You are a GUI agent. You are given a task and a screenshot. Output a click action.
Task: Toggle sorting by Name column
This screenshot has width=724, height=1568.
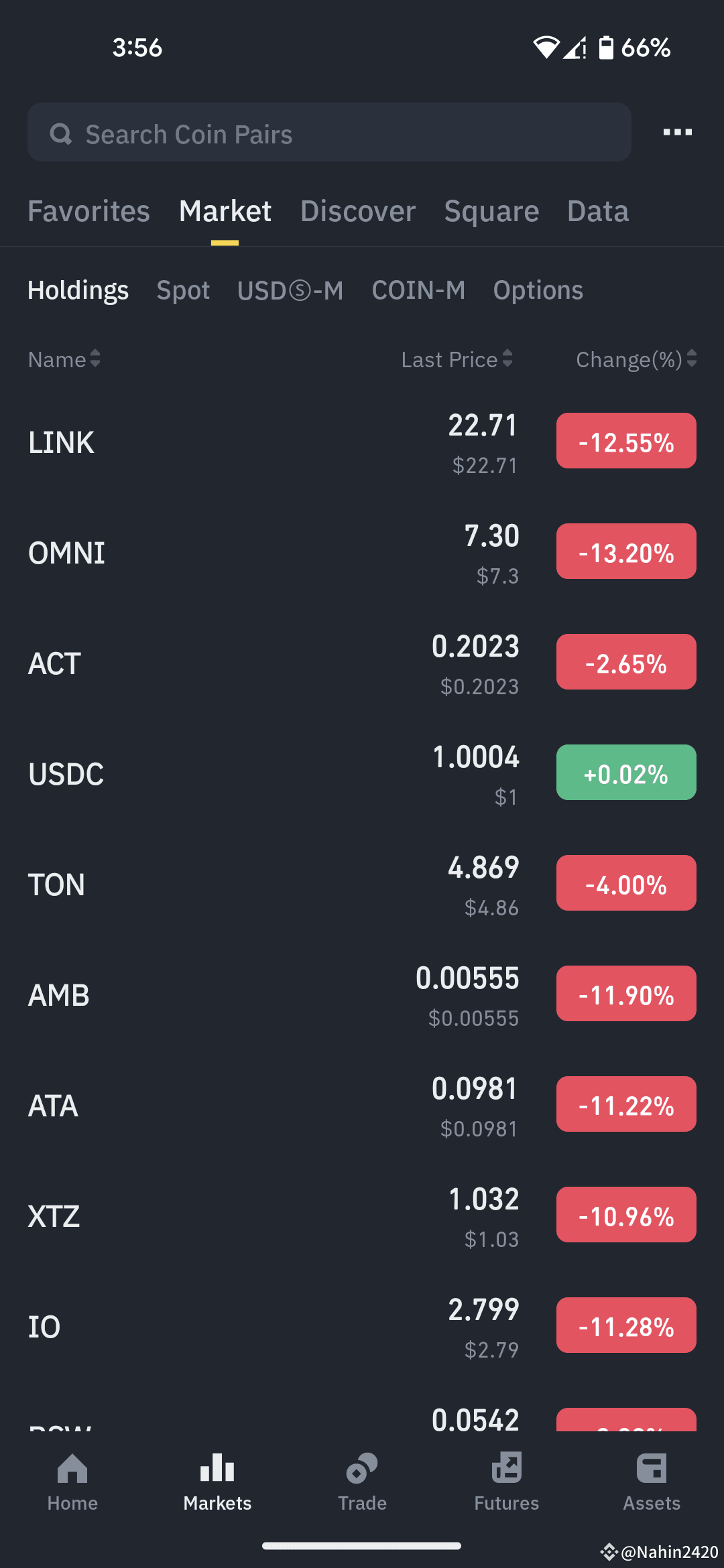[64, 360]
